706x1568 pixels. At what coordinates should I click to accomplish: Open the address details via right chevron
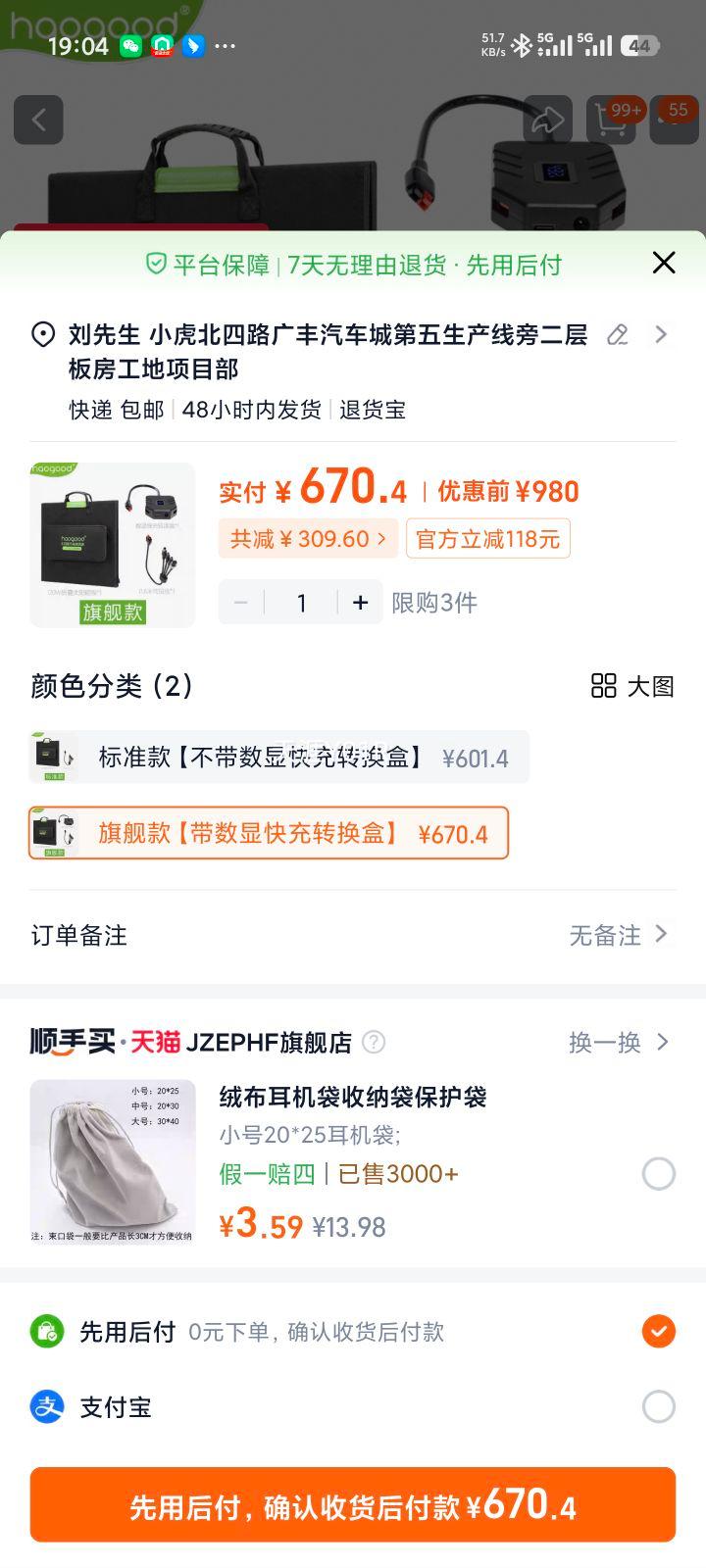click(661, 334)
